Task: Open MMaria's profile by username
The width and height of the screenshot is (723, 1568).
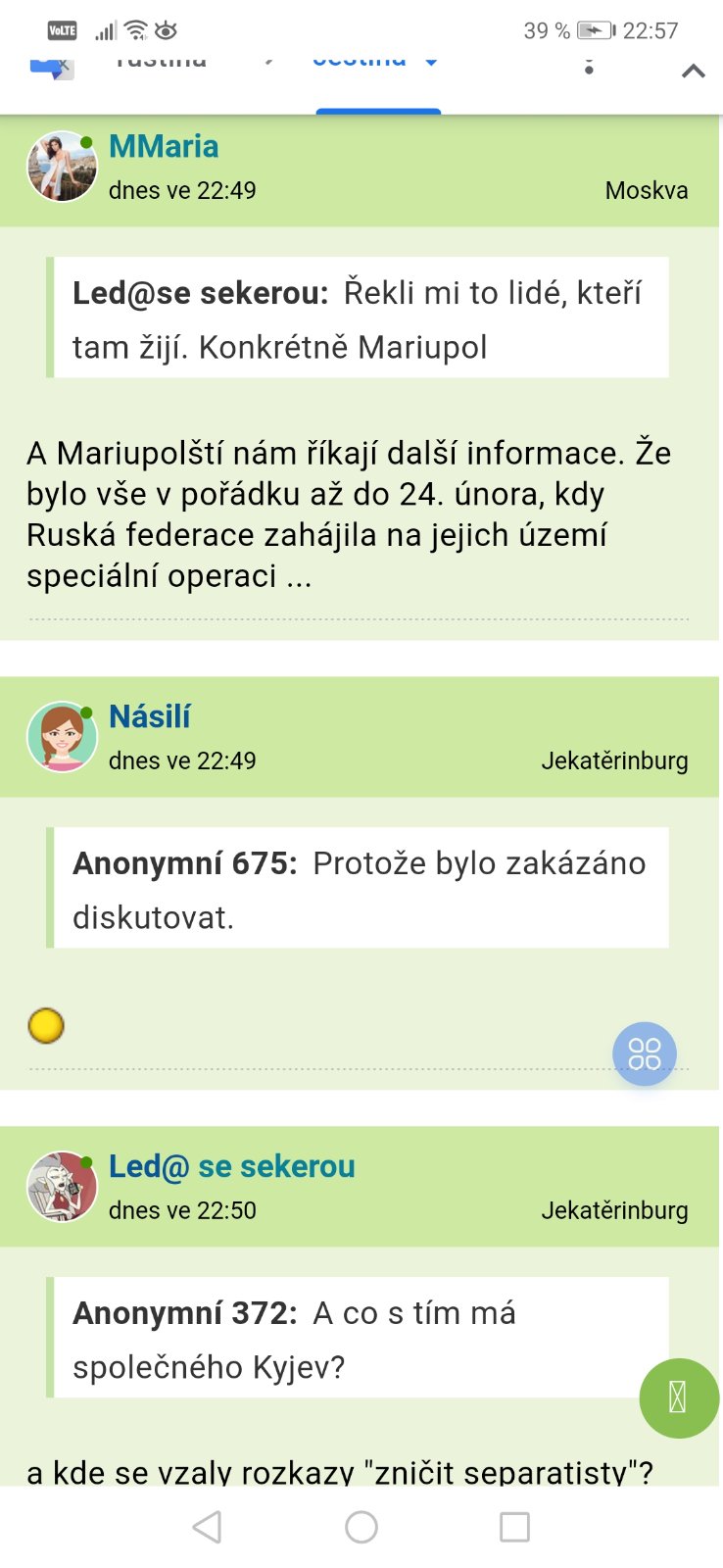Action: point(164,146)
